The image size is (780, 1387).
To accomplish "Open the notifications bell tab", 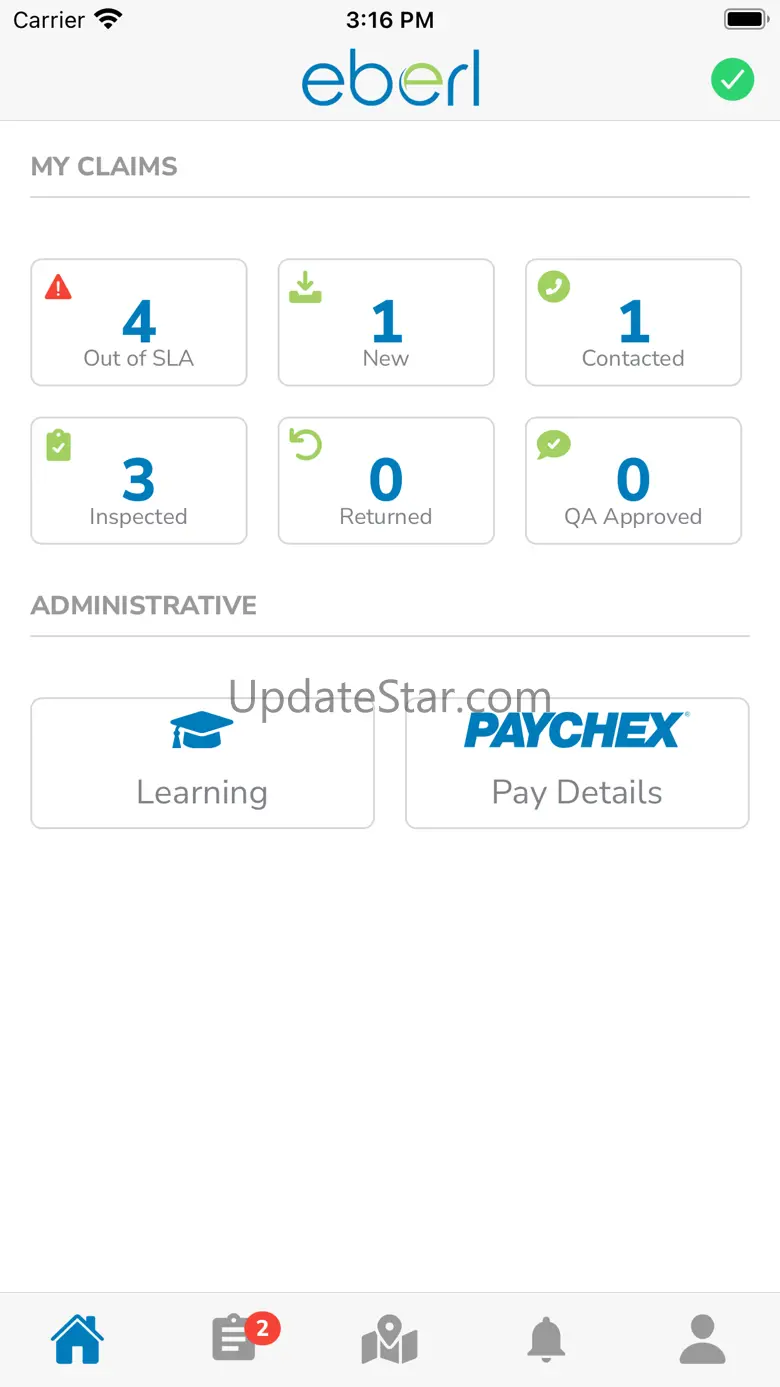I will tap(546, 1339).
